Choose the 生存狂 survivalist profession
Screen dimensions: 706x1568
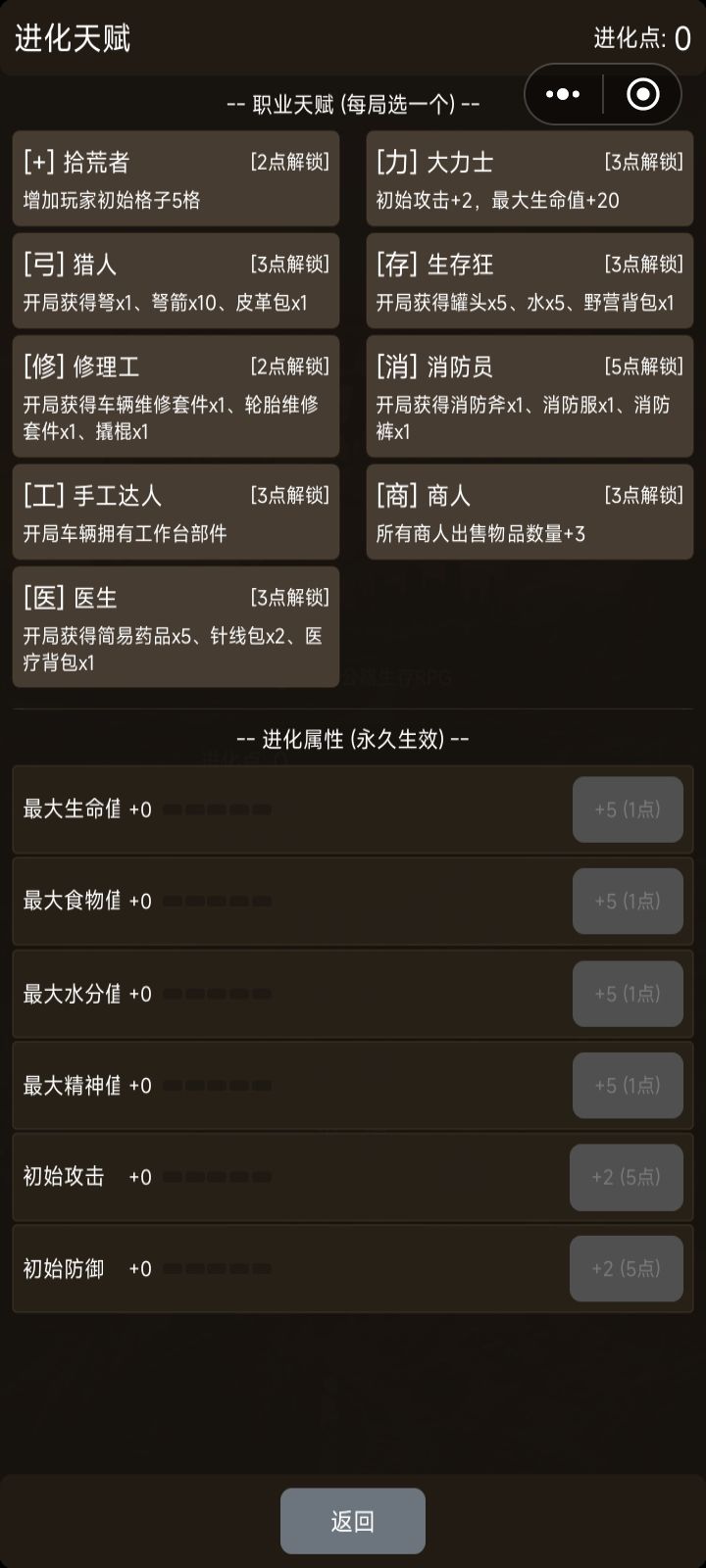(x=529, y=281)
